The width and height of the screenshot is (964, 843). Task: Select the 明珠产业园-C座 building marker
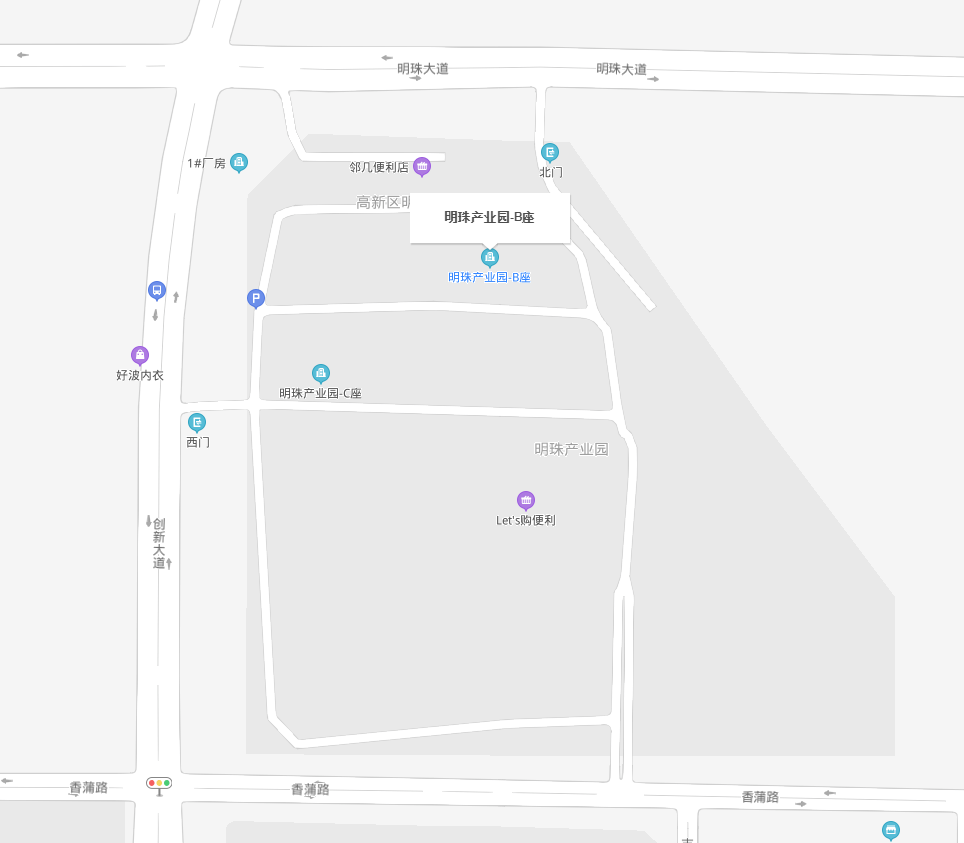pyautogui.click(x=321, y=373)
